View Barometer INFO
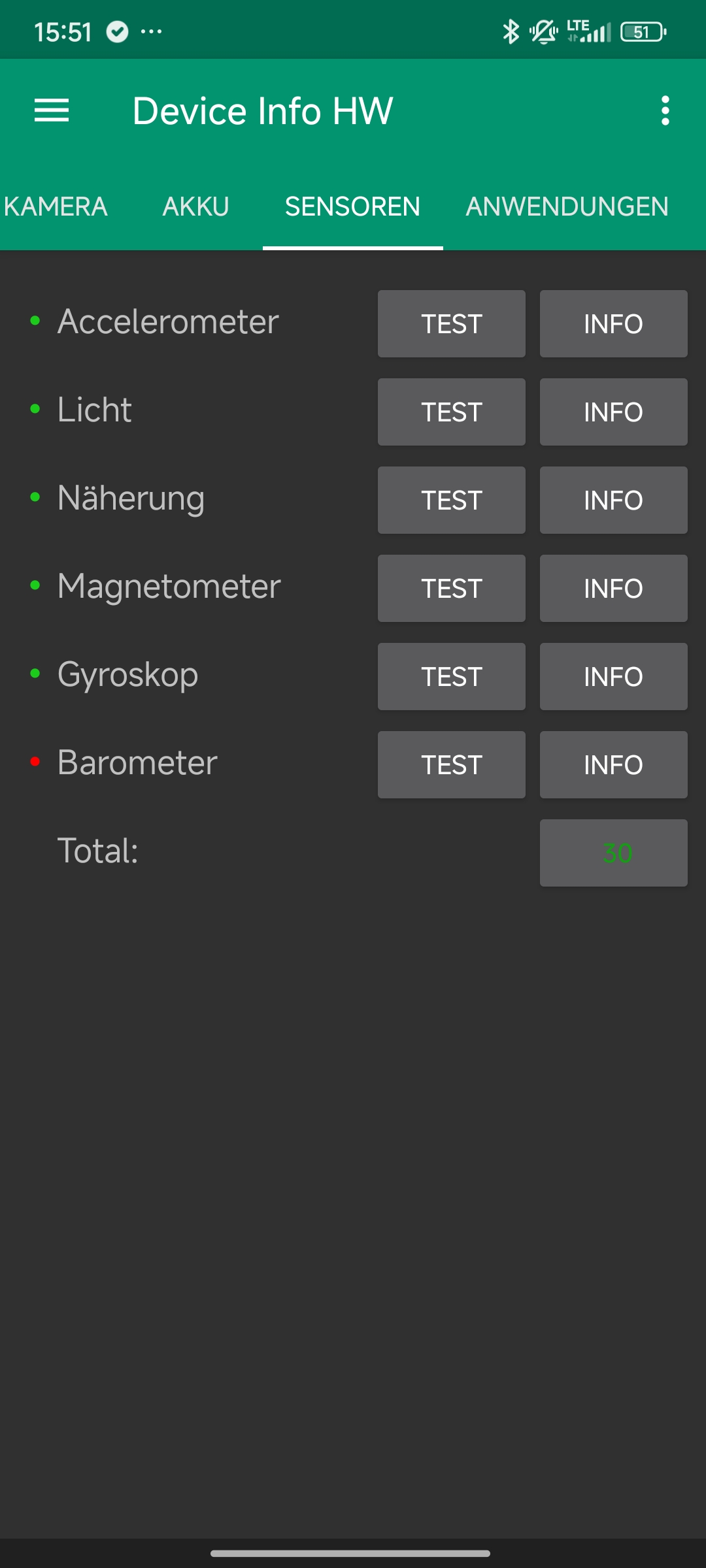The image size is (706, 1568). tap(614, 765)
